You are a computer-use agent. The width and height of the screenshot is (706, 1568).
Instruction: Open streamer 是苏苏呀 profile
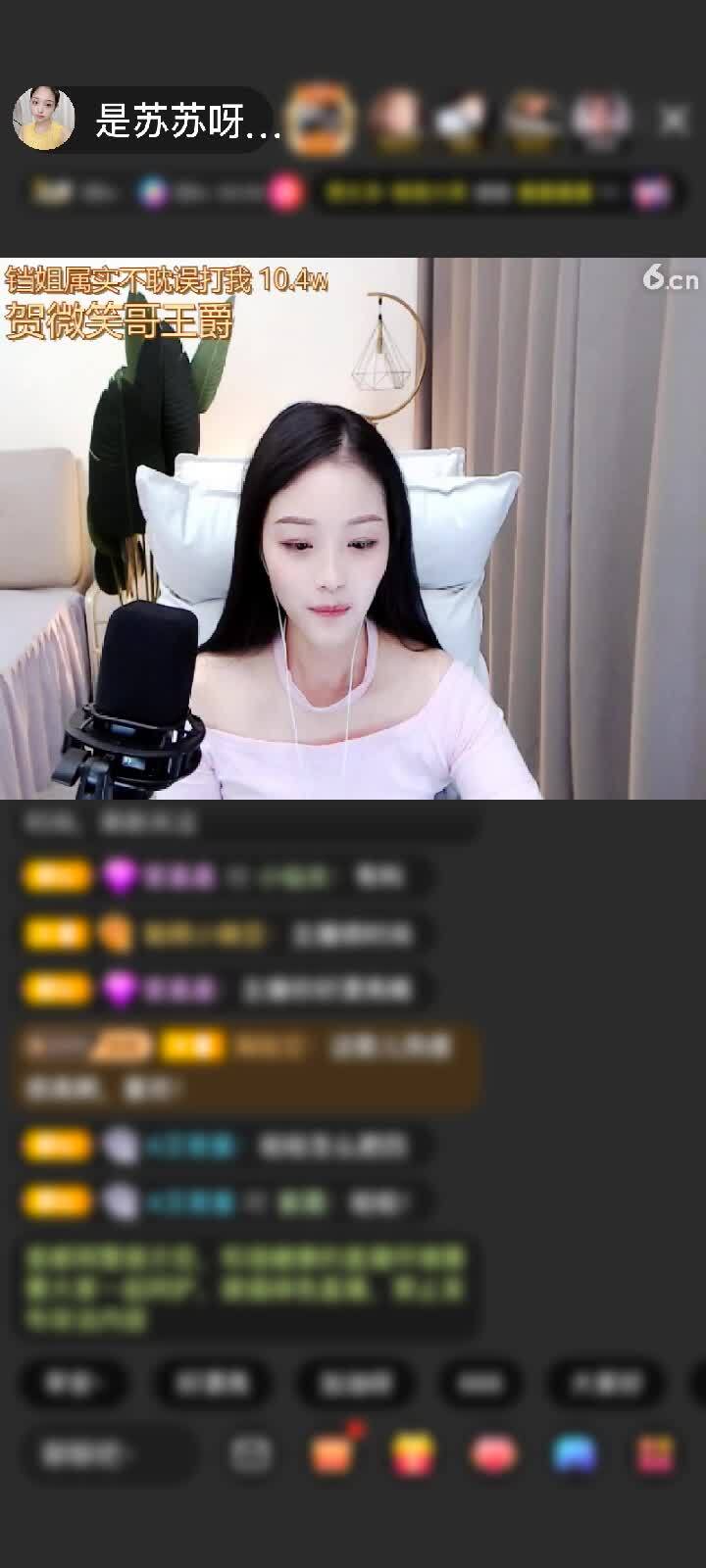[x=44, y=120]
